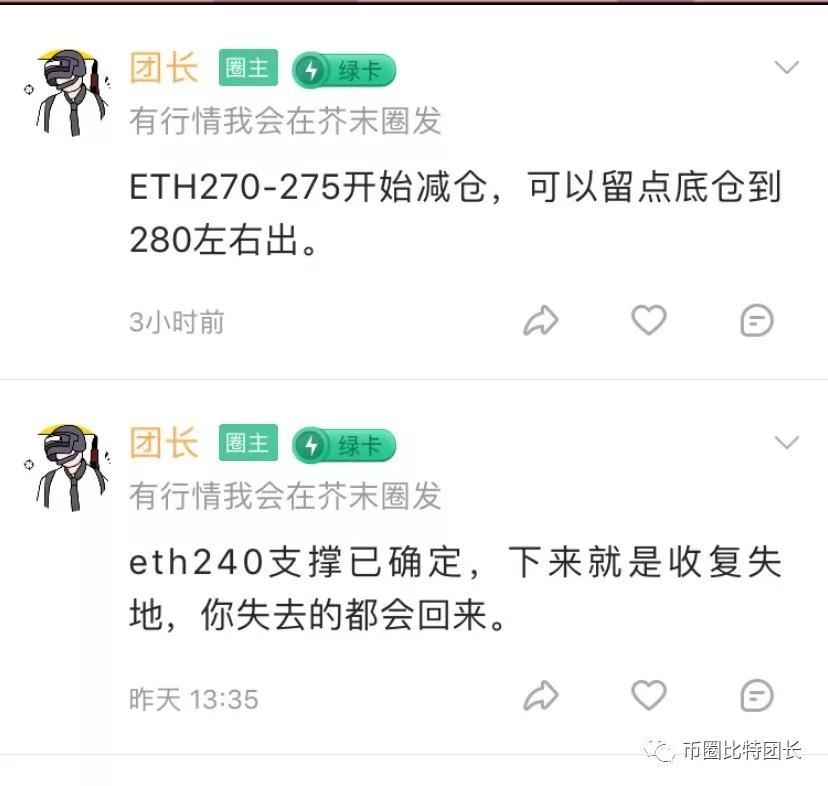The height and width of the screenshot is (786, 828).
Task: Share the eth240支撑 post from 昨天 13:35
Action: click(541, 696)
